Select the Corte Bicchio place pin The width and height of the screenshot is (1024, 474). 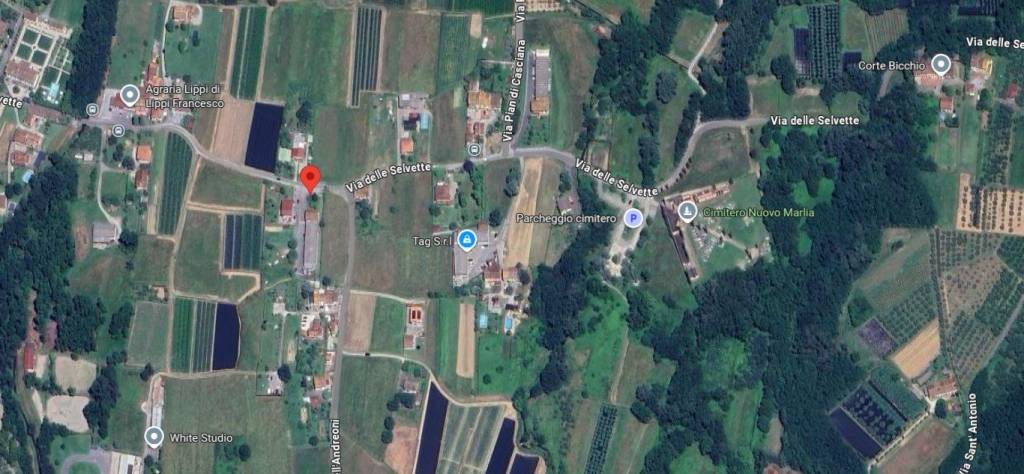pyautogui.click(x=940, y=64)
